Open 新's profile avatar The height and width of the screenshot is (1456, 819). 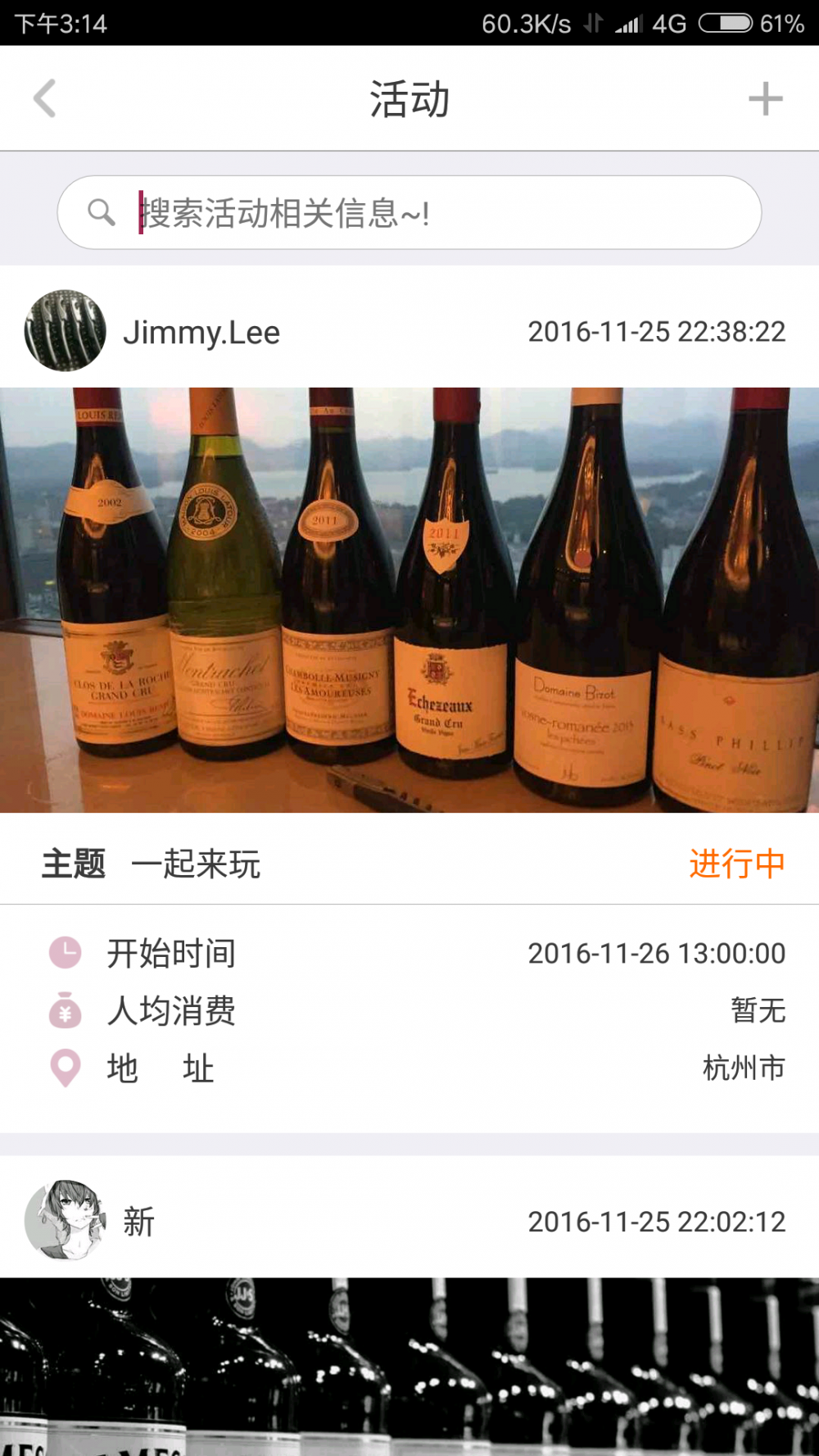pyautogui.click(x=66, y=1221)
